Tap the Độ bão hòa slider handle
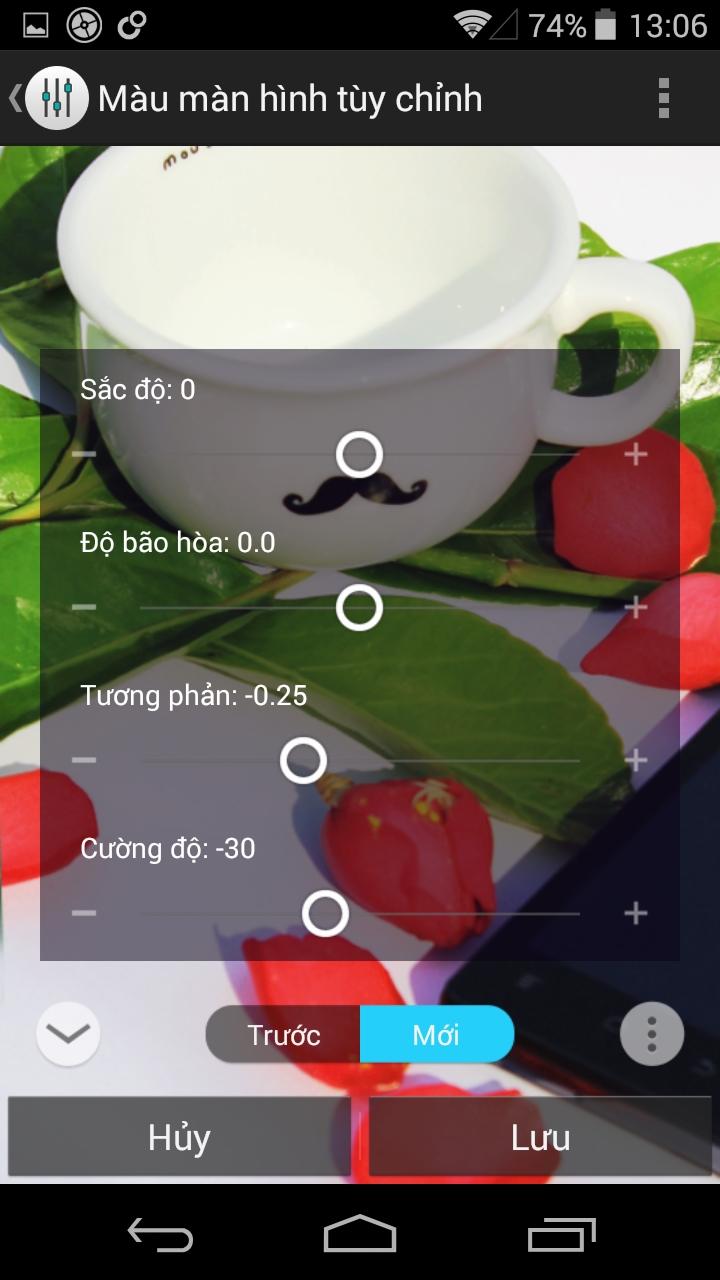The width and height of the screenshot is (720, 1280). [x=359, y=607]
